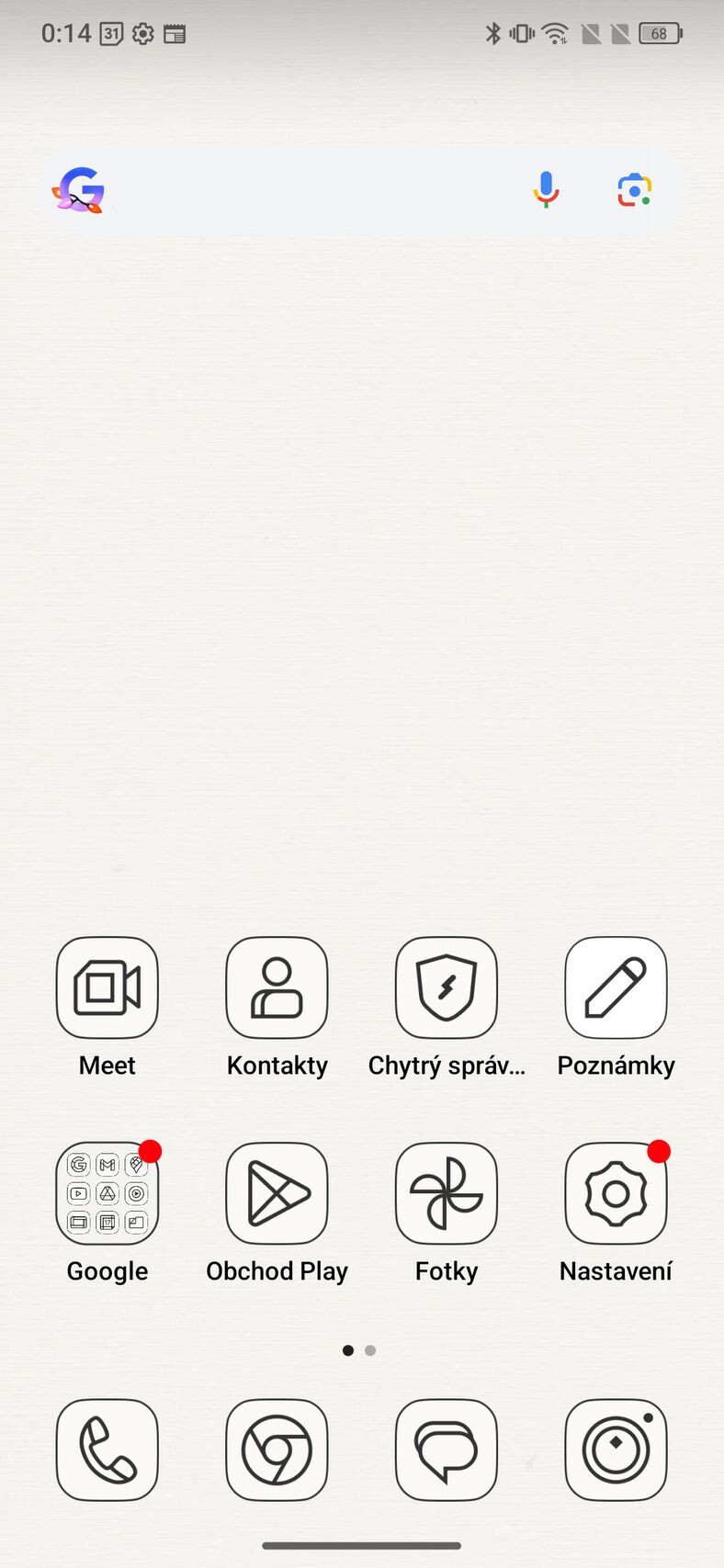Tap the Google search bar
Image resolution: width=724 pixels, height=1568 pixels.
(x=312, y=190)
